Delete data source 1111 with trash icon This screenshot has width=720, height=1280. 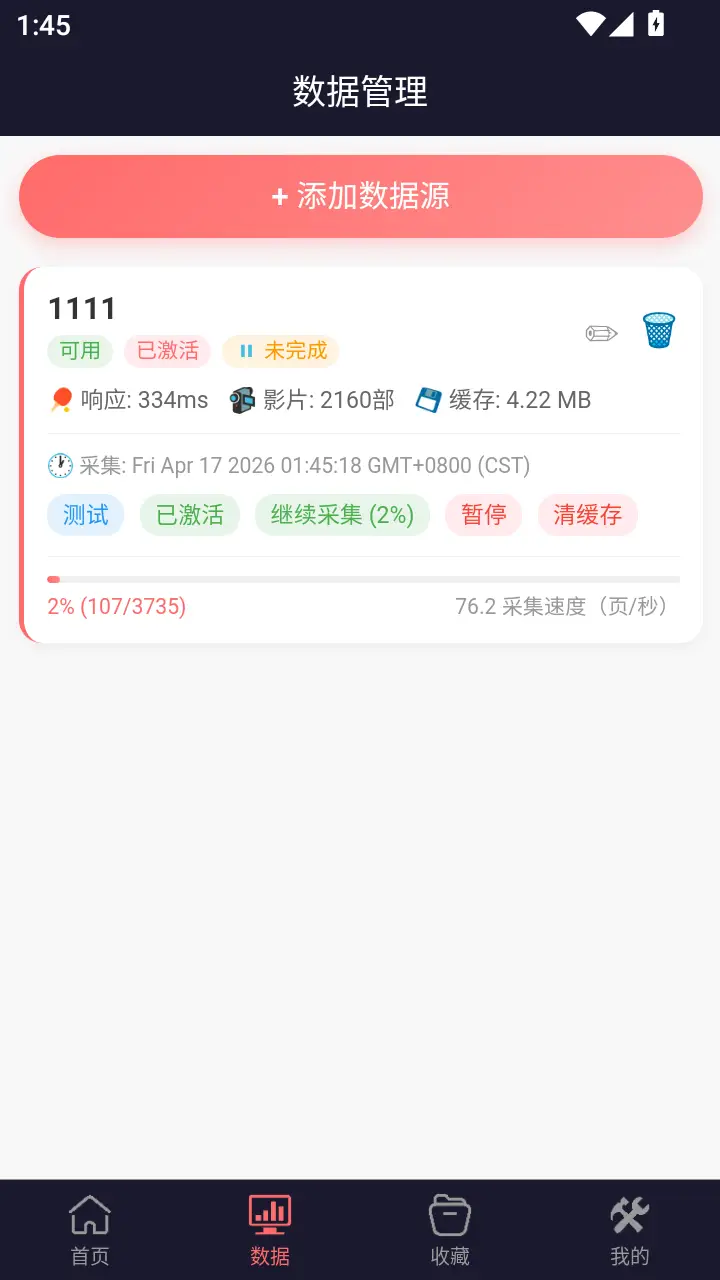point(659,330)
